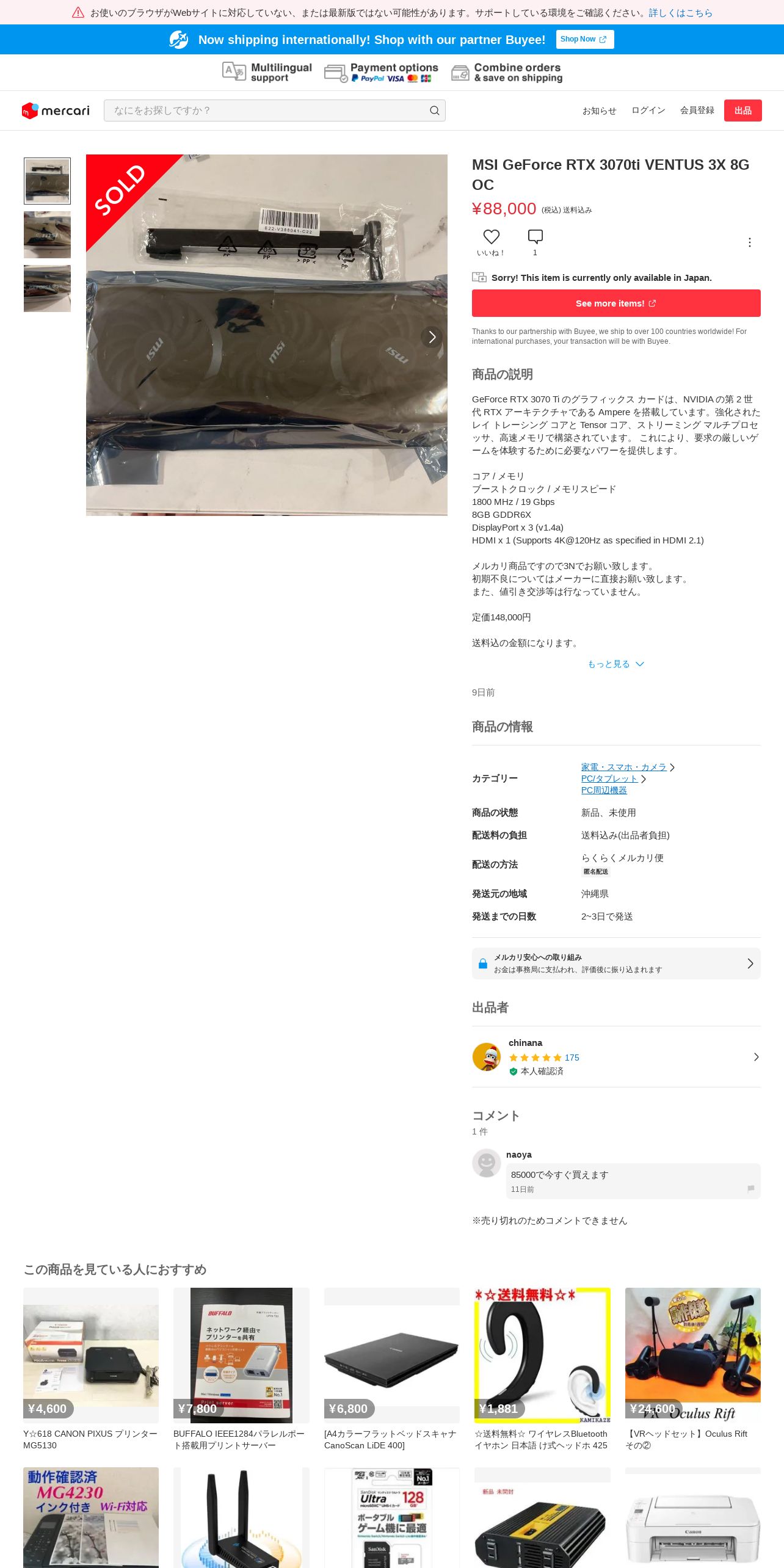This screenshot has height=1568, width=784.
Task: Tap the Shop Now button in banner
Action: pos(584,39)
